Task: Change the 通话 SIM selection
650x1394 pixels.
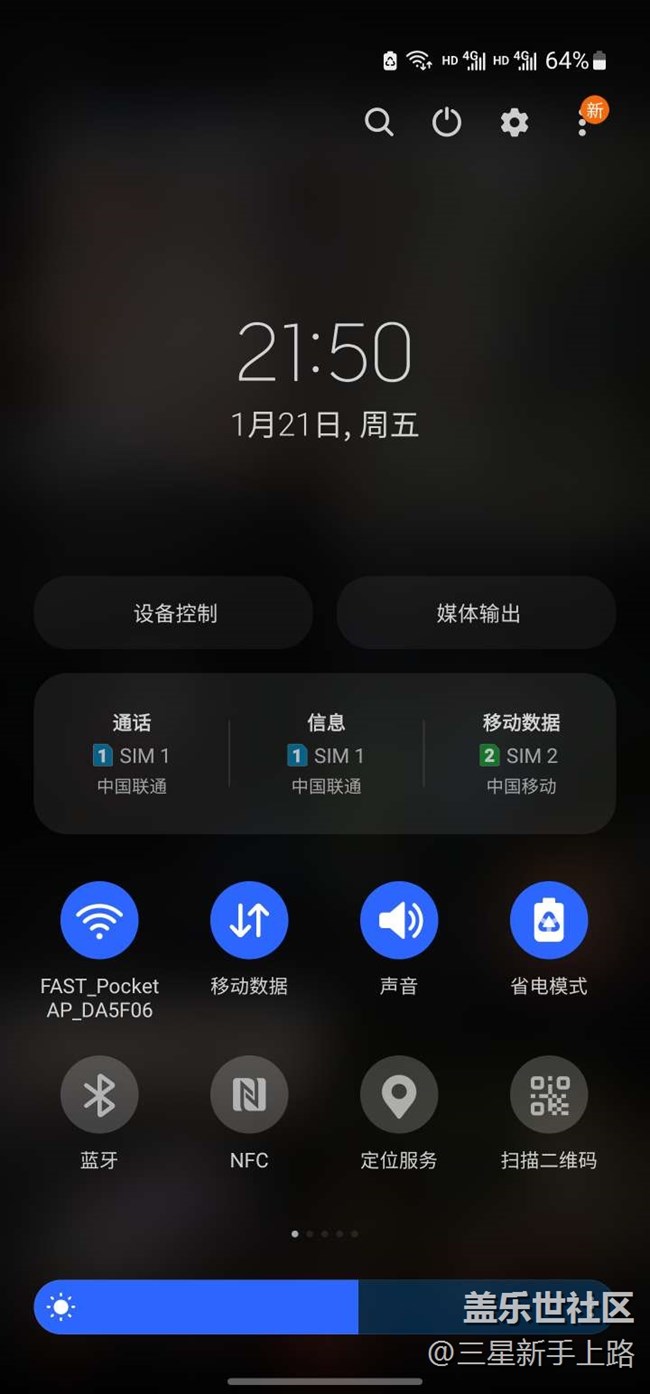Action: point(132,754)
